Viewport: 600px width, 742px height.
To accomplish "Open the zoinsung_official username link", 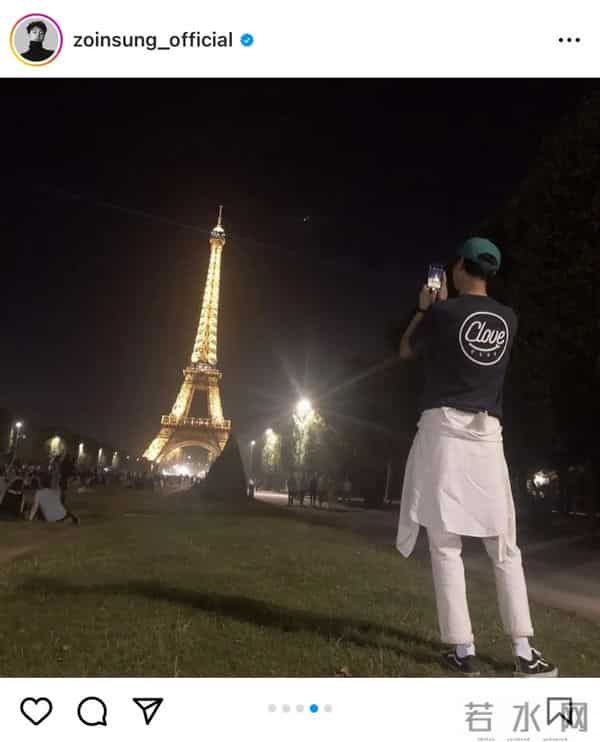I will coord(152,40).
